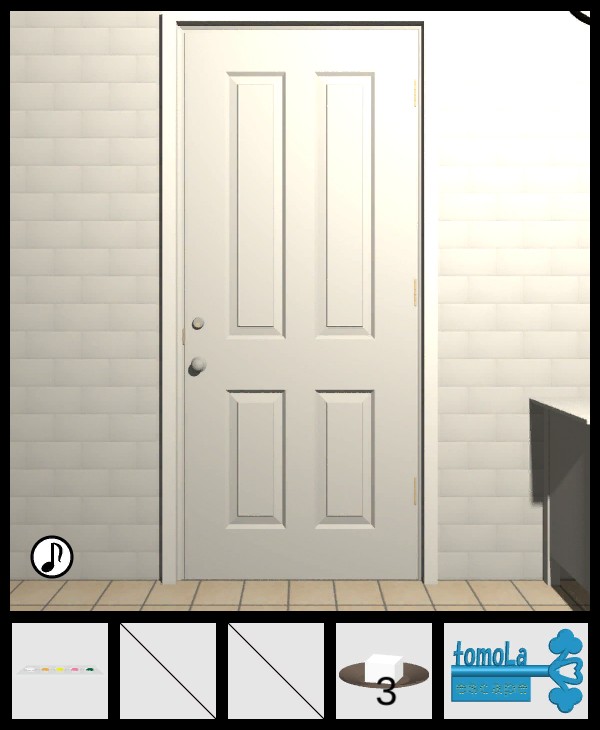This screenshot has width=600, height=730.
Task: Open the tomoLa key banner
Action: pyautogui.click(x=516, y=671)
